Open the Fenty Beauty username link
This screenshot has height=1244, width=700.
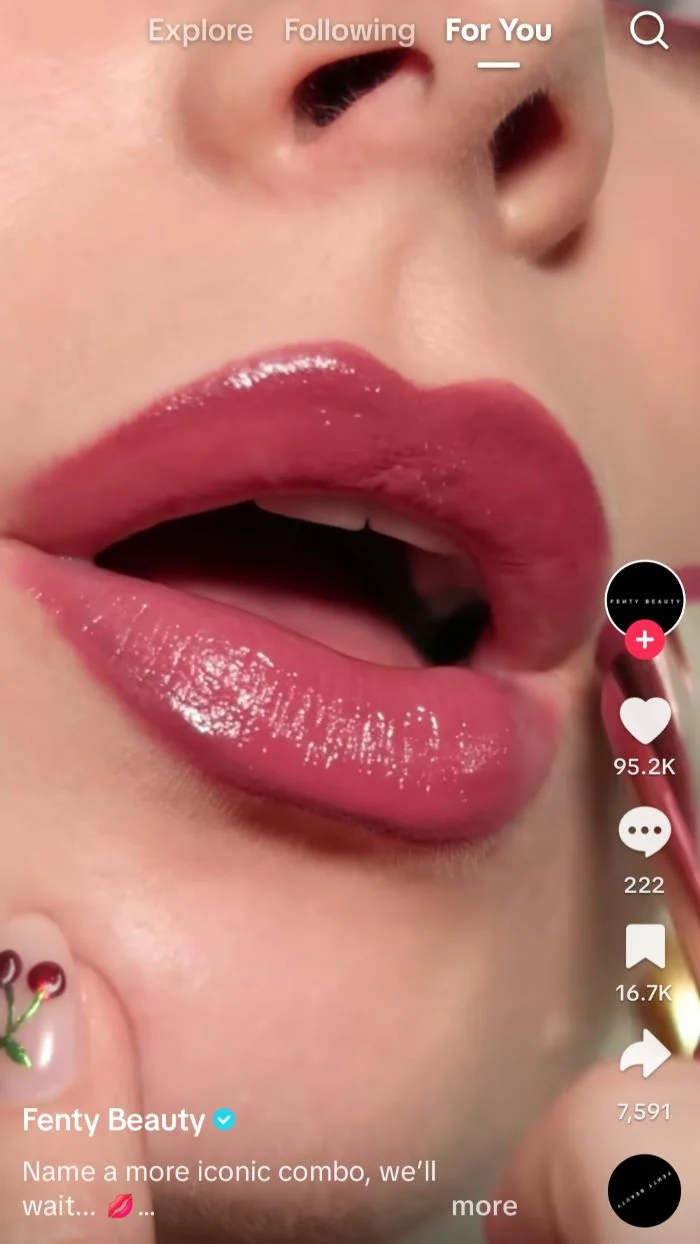(x=114, y=1120)
